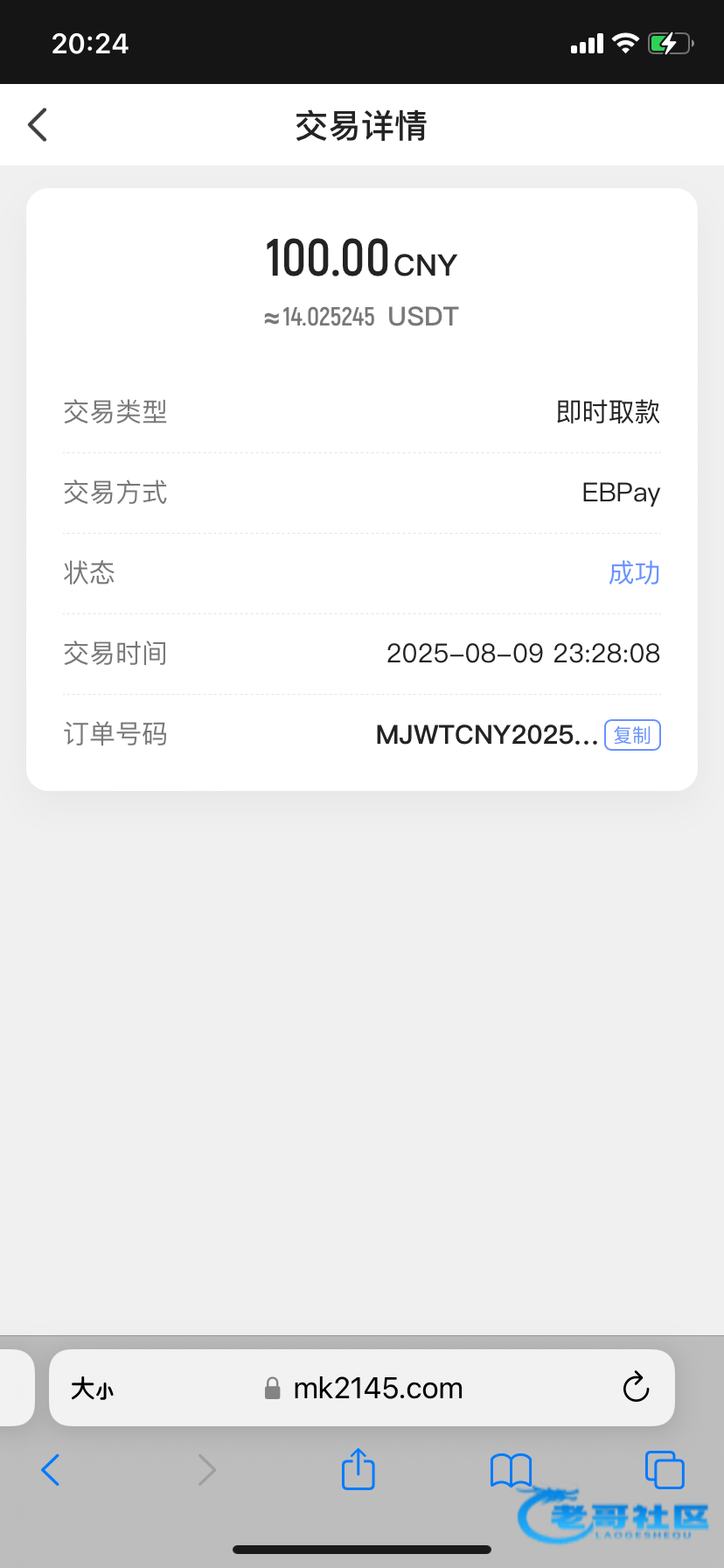
Task: Navigate back in Safari's toolbar
Action: pos(51,1470)
